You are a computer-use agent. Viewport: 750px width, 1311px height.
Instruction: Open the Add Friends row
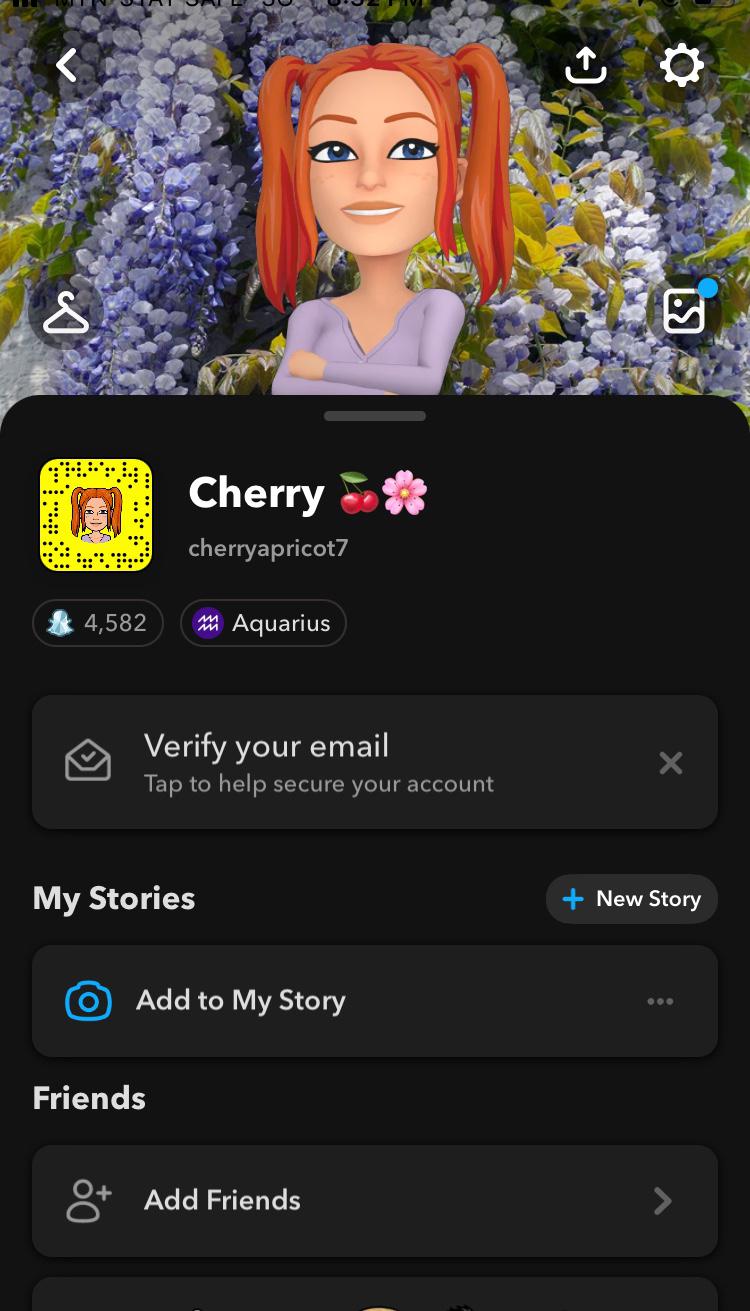(375, 1201)
